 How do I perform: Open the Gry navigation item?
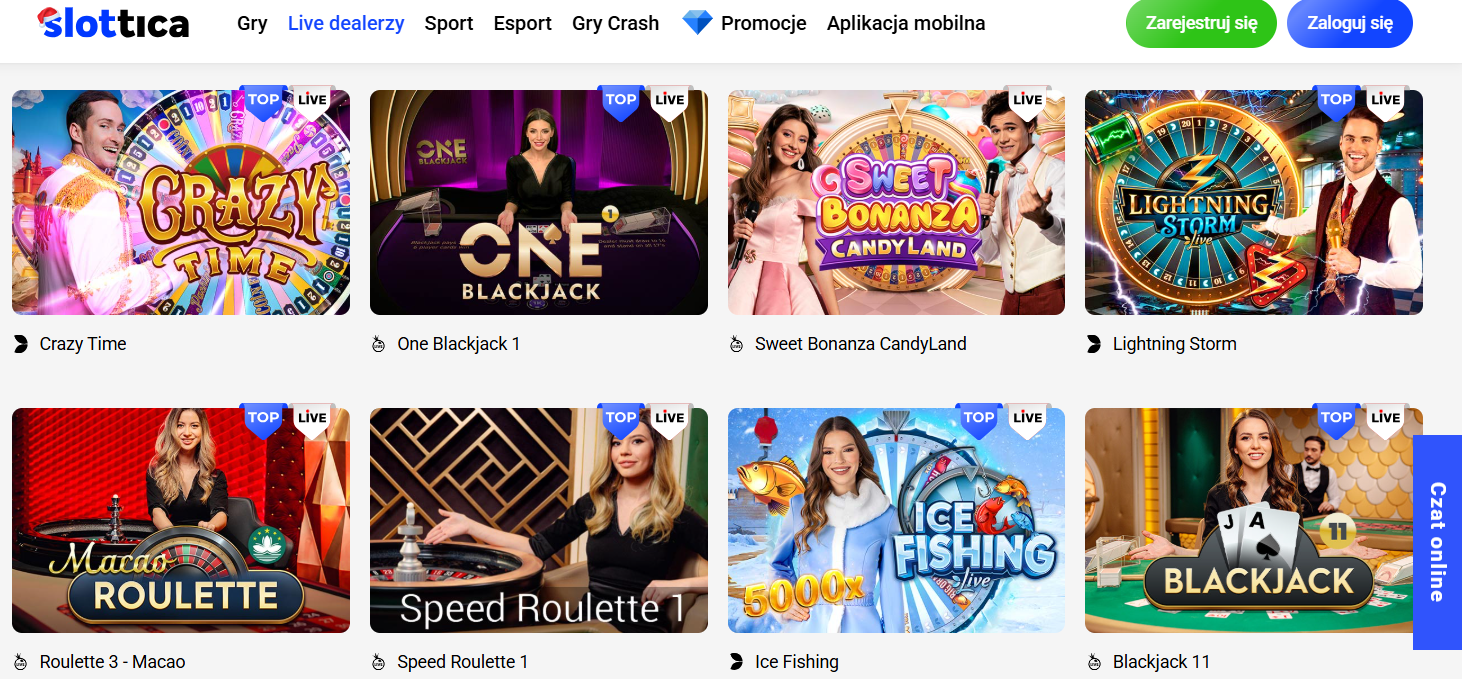pos(252,23)
